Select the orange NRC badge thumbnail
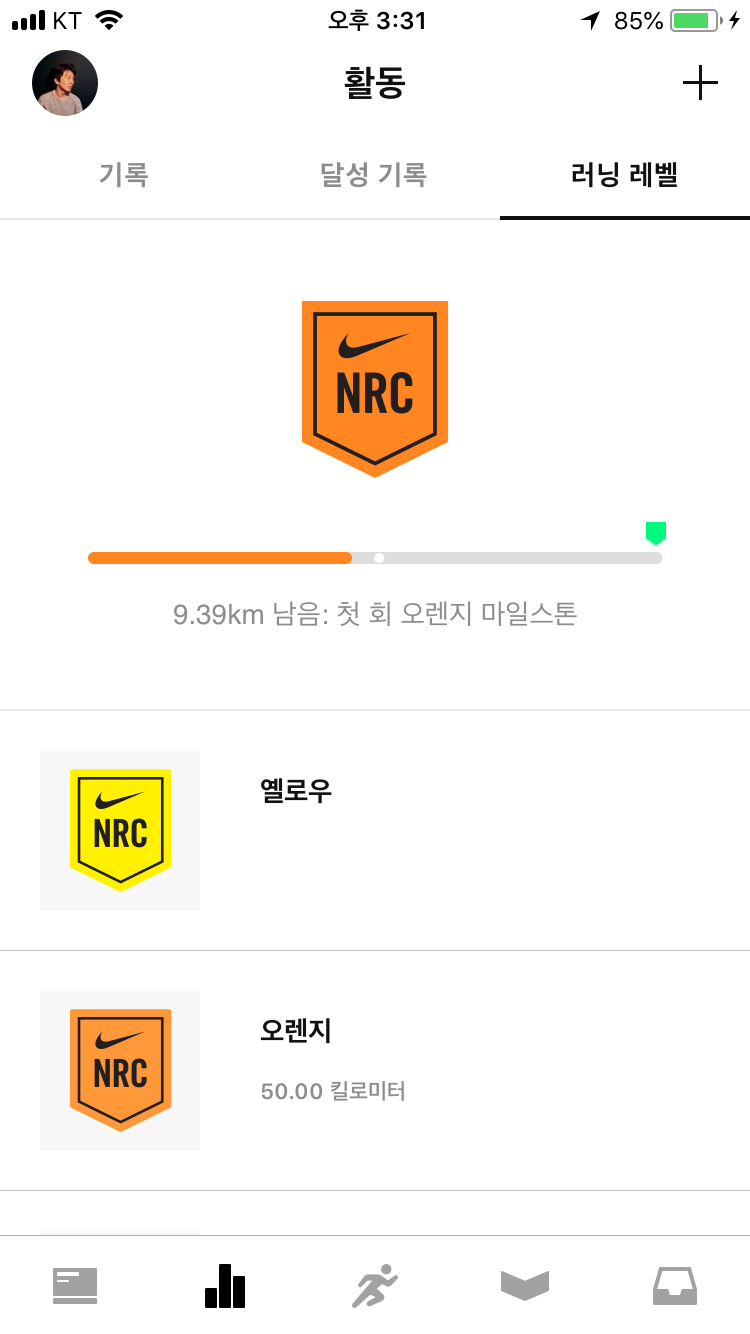 pyautogui.click(x=119, y=1070)
